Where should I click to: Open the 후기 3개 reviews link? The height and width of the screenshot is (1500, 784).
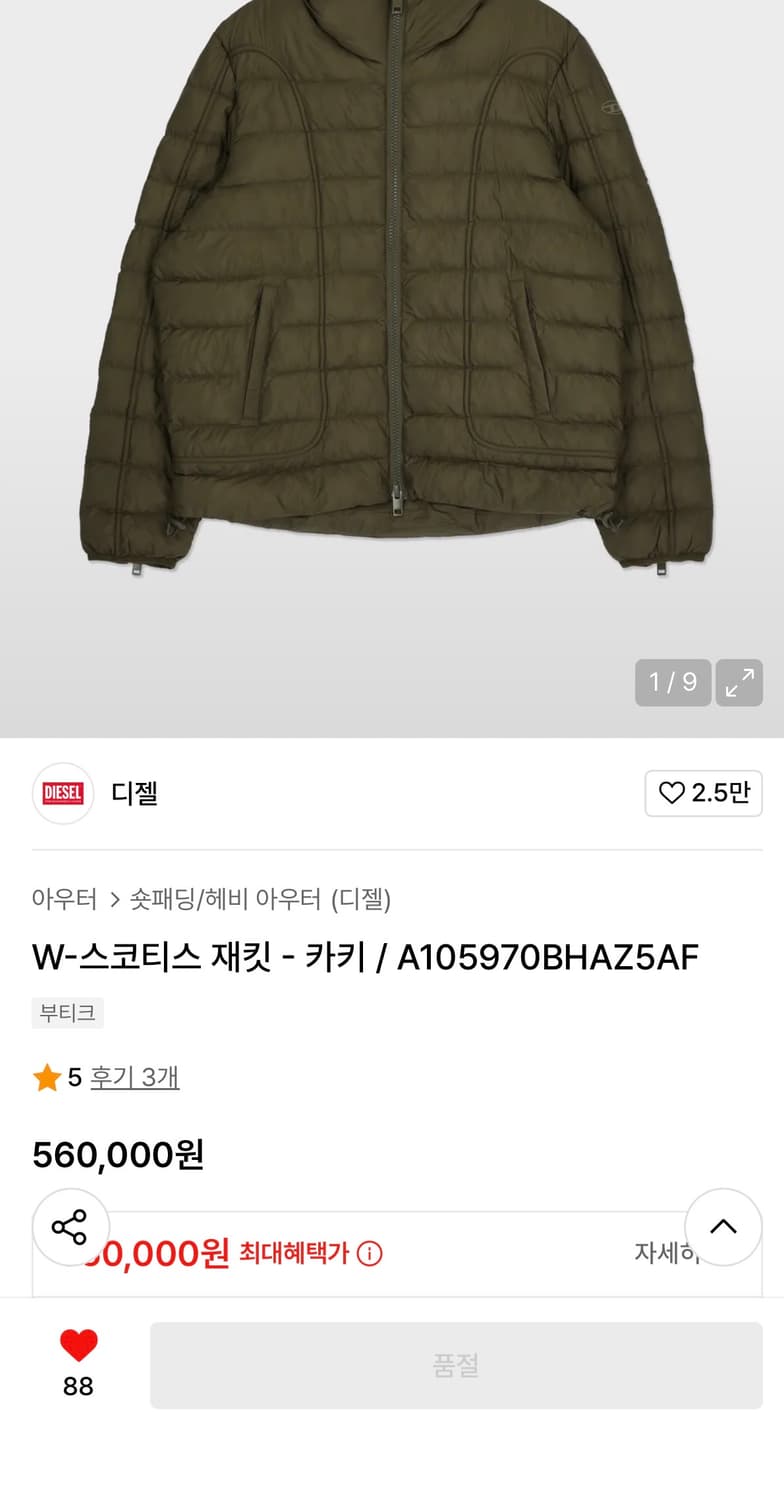[x=135, y=1078]
